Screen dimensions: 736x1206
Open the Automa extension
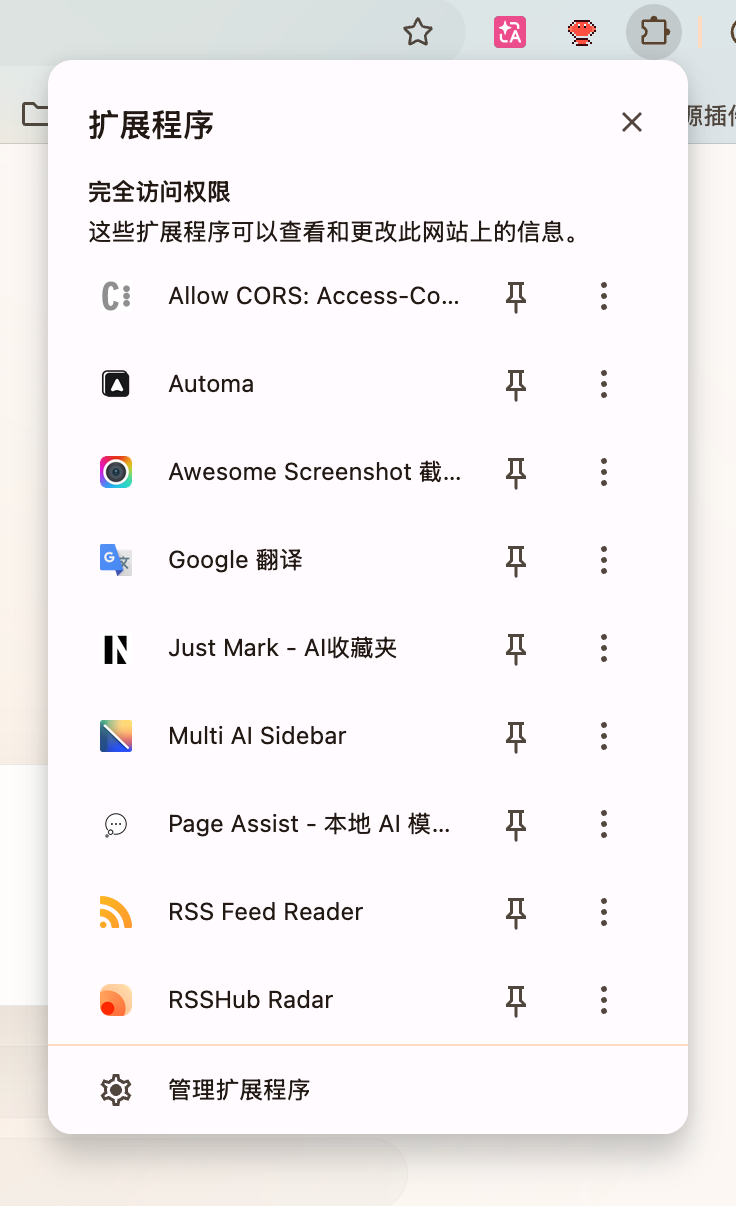pyautogui.click(x=211, y=384)
